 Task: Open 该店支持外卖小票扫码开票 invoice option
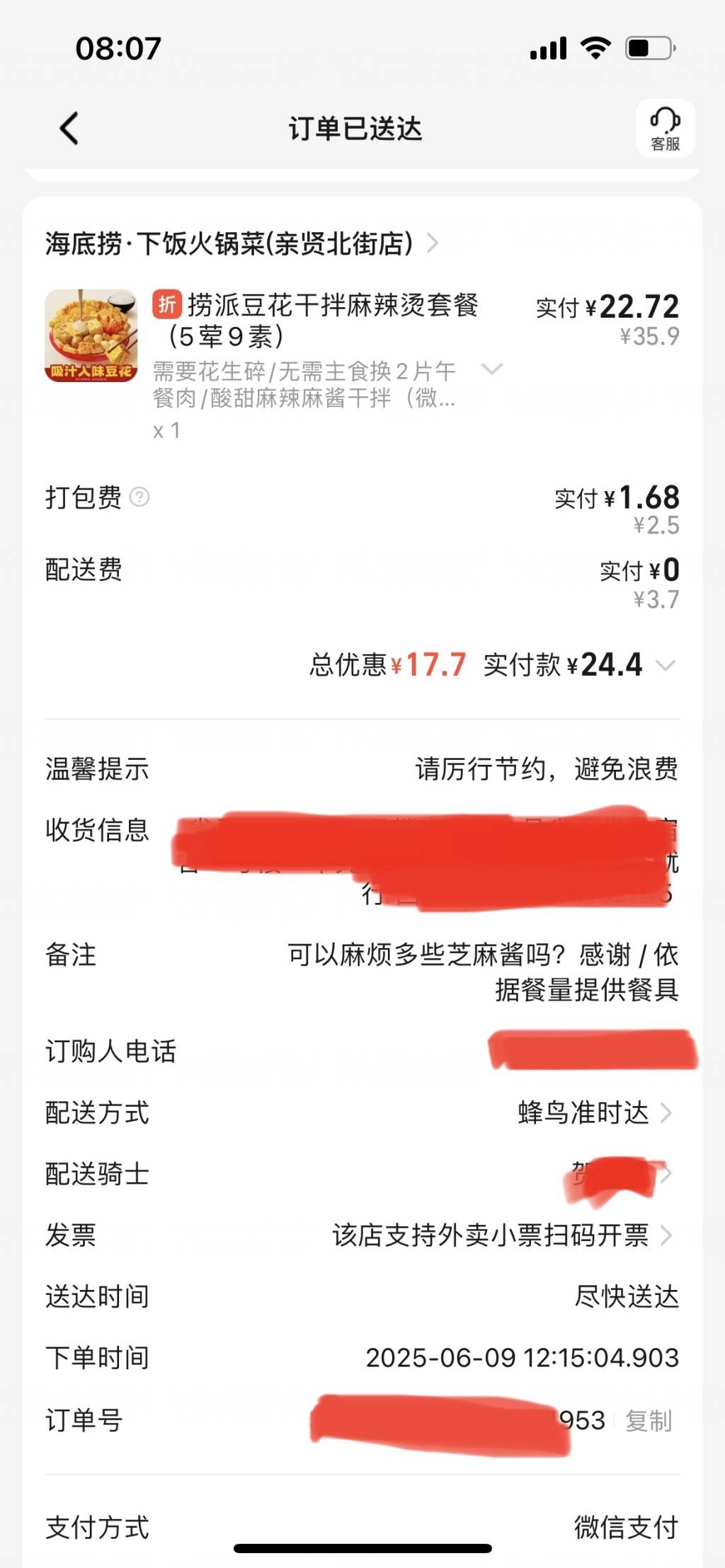click(x=502, y=1235)
